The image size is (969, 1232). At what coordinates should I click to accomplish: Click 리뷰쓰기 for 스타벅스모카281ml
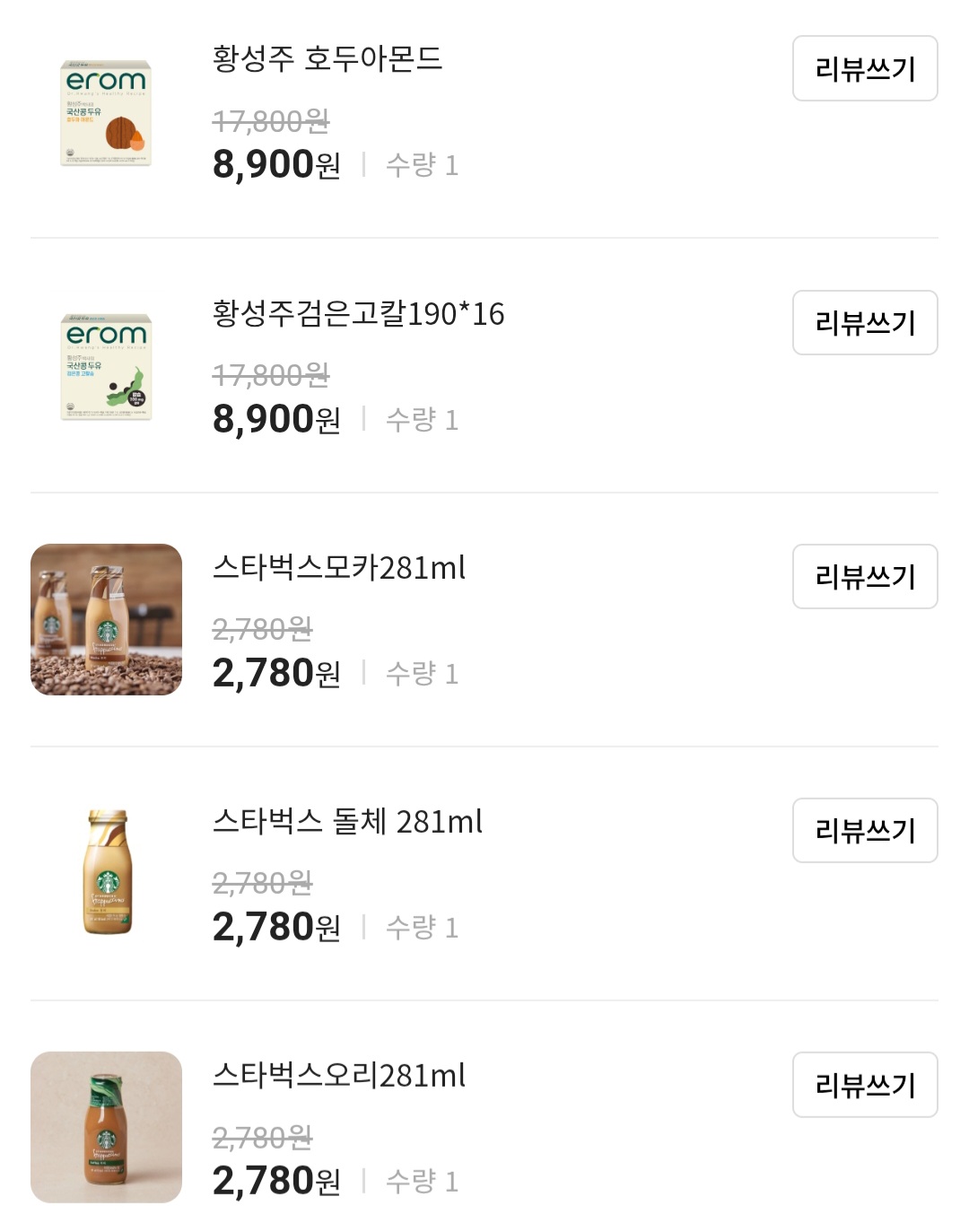(864, 577)
